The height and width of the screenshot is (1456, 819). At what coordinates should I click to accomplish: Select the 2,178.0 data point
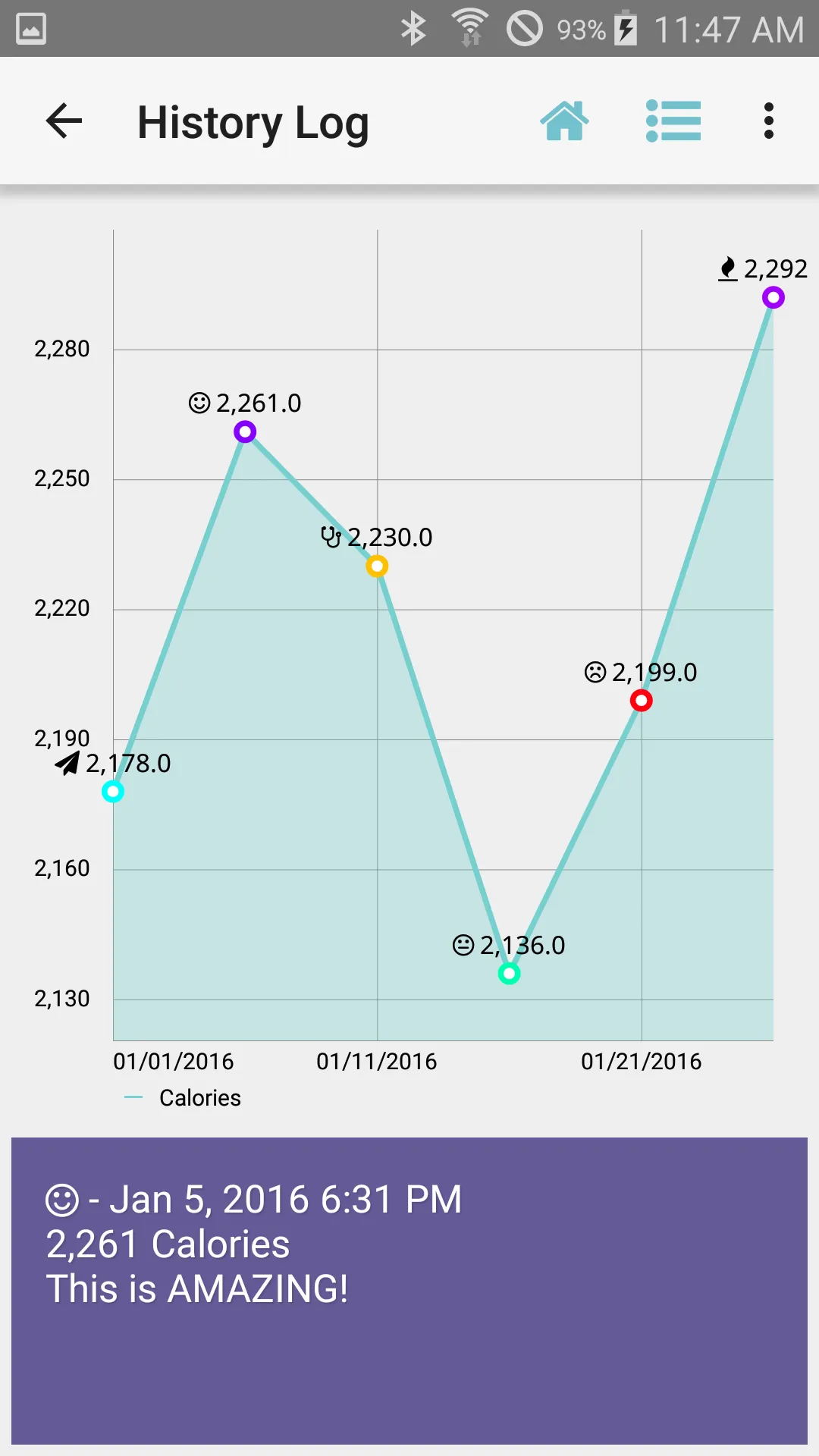point(113,792)
